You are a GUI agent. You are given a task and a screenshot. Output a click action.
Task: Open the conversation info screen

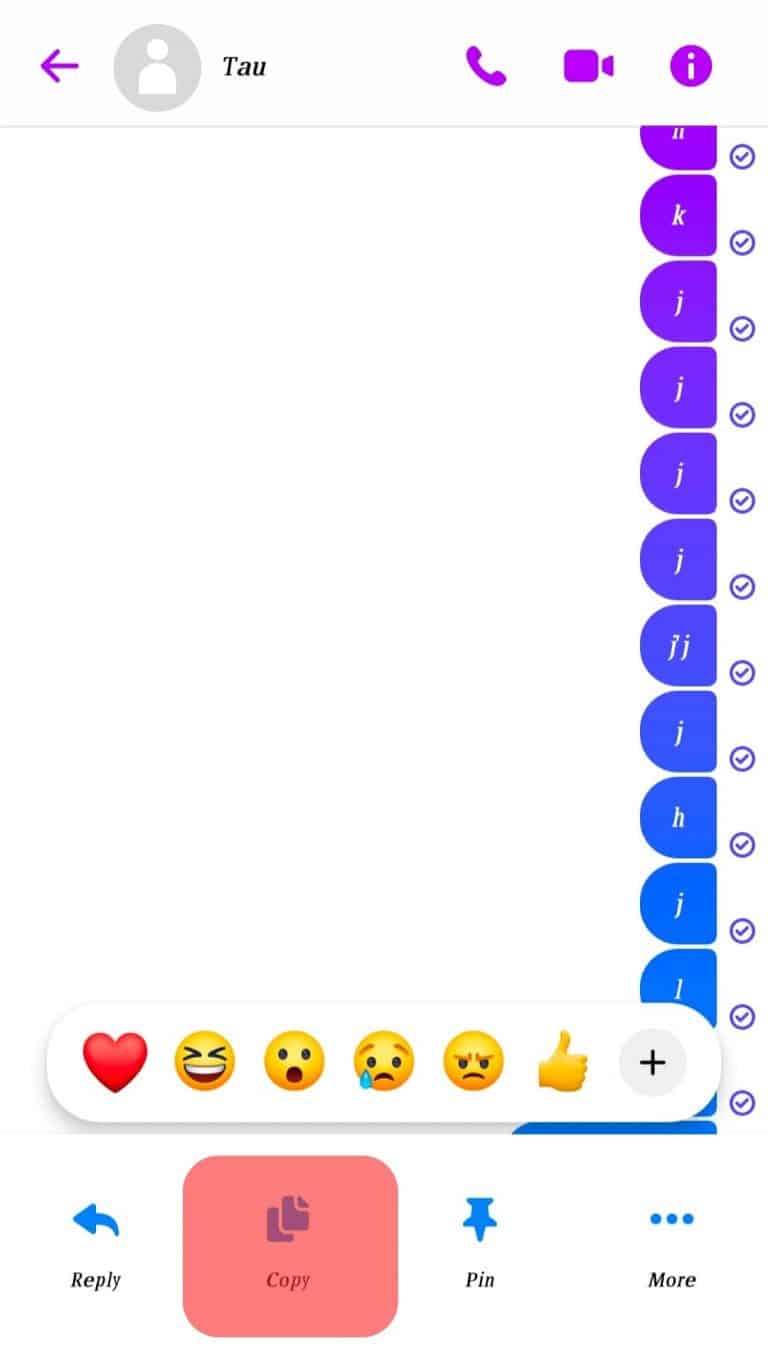691,65
